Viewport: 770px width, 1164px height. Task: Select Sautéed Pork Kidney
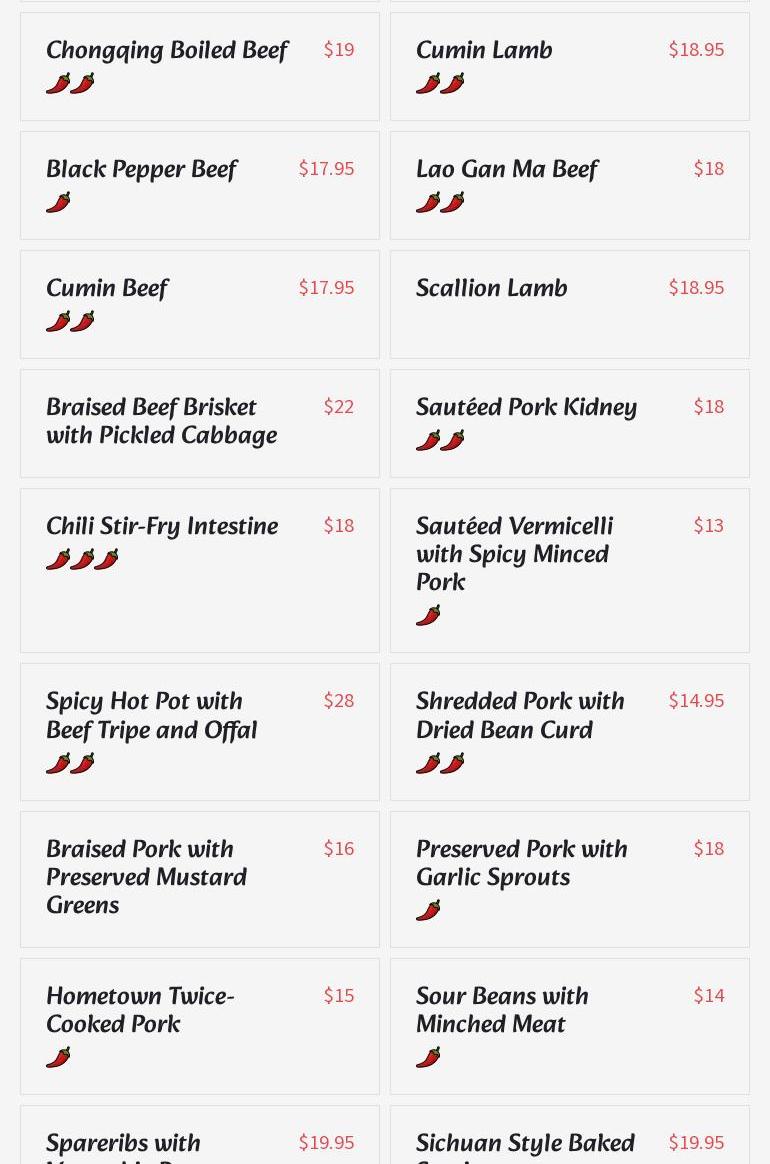[x=526, y=408]
